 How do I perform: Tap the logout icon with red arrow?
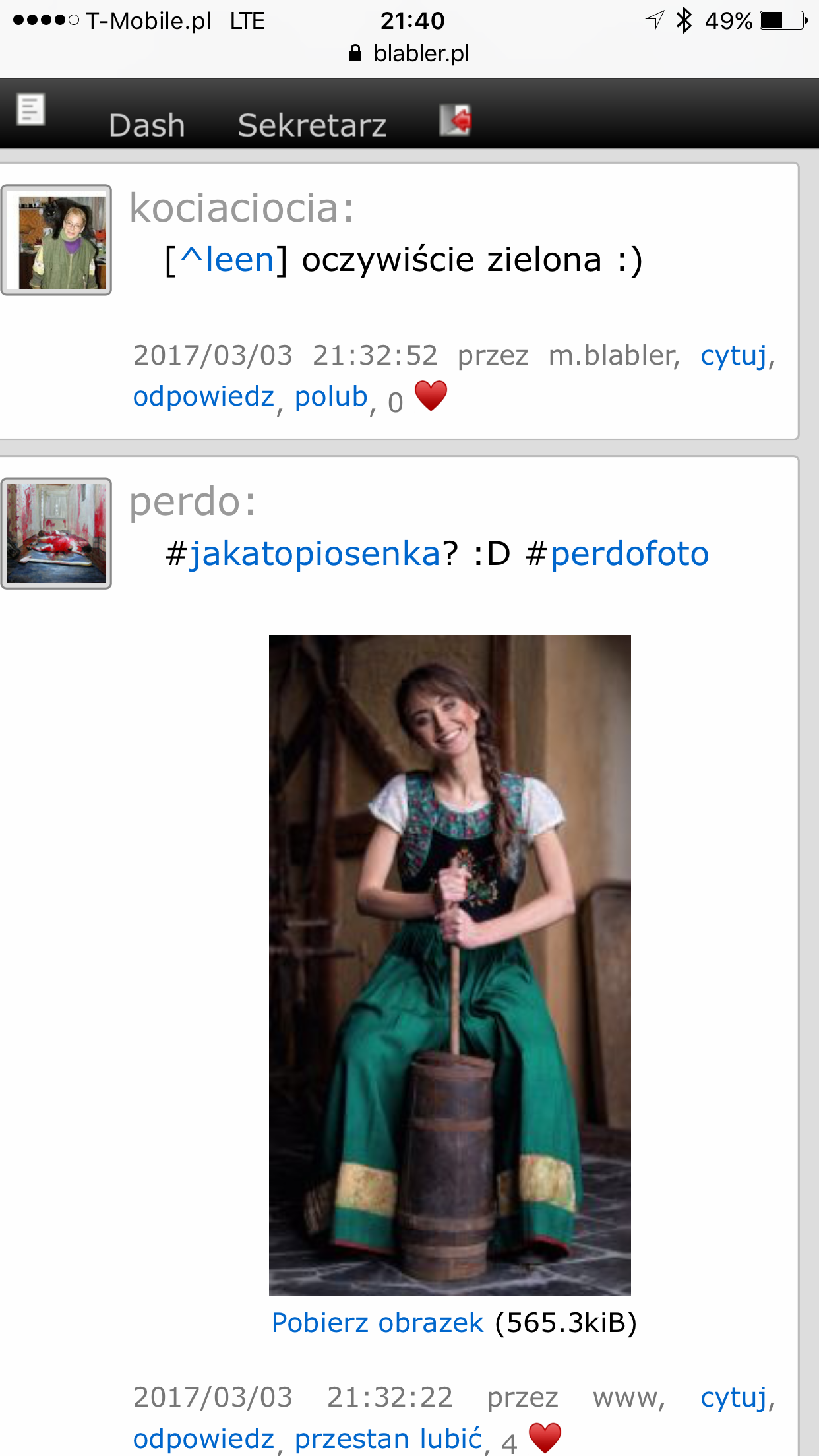455,119
